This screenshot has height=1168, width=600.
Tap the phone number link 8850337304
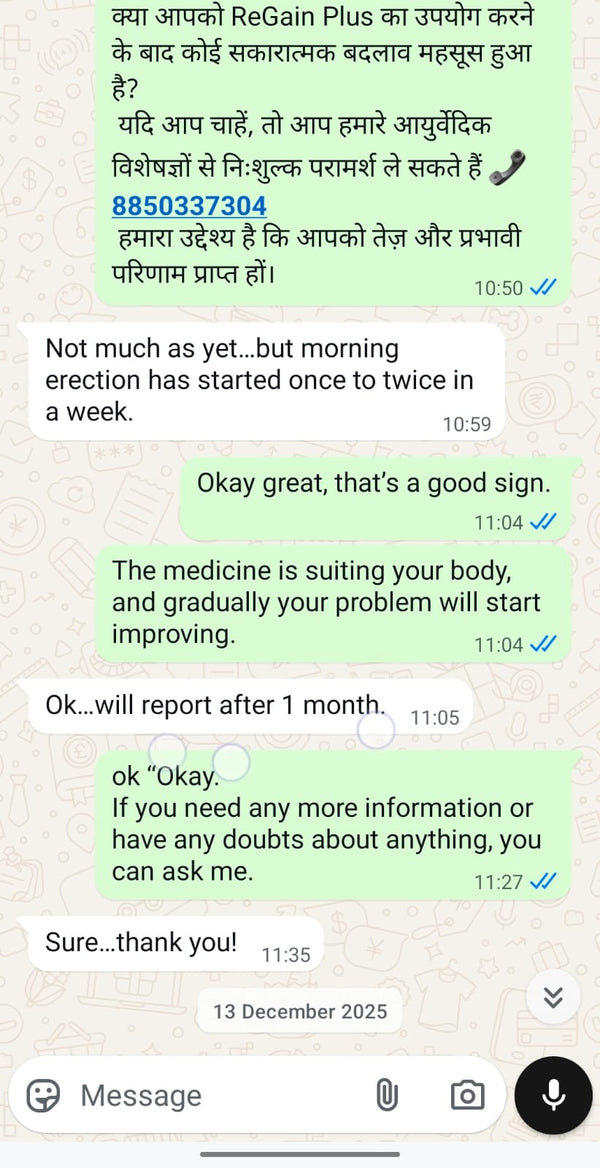click(x=189, y=206)
